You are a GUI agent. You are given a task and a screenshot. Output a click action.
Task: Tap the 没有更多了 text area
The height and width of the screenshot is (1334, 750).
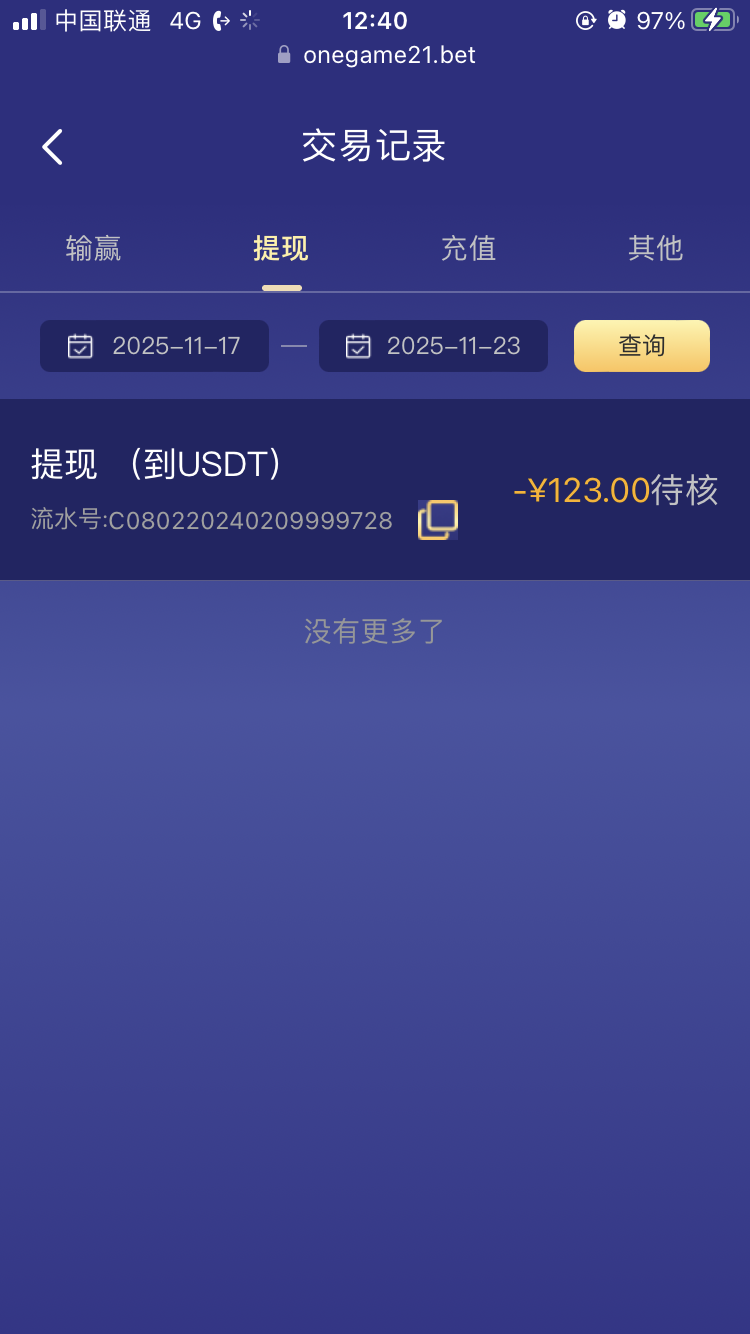coord(375,630)
